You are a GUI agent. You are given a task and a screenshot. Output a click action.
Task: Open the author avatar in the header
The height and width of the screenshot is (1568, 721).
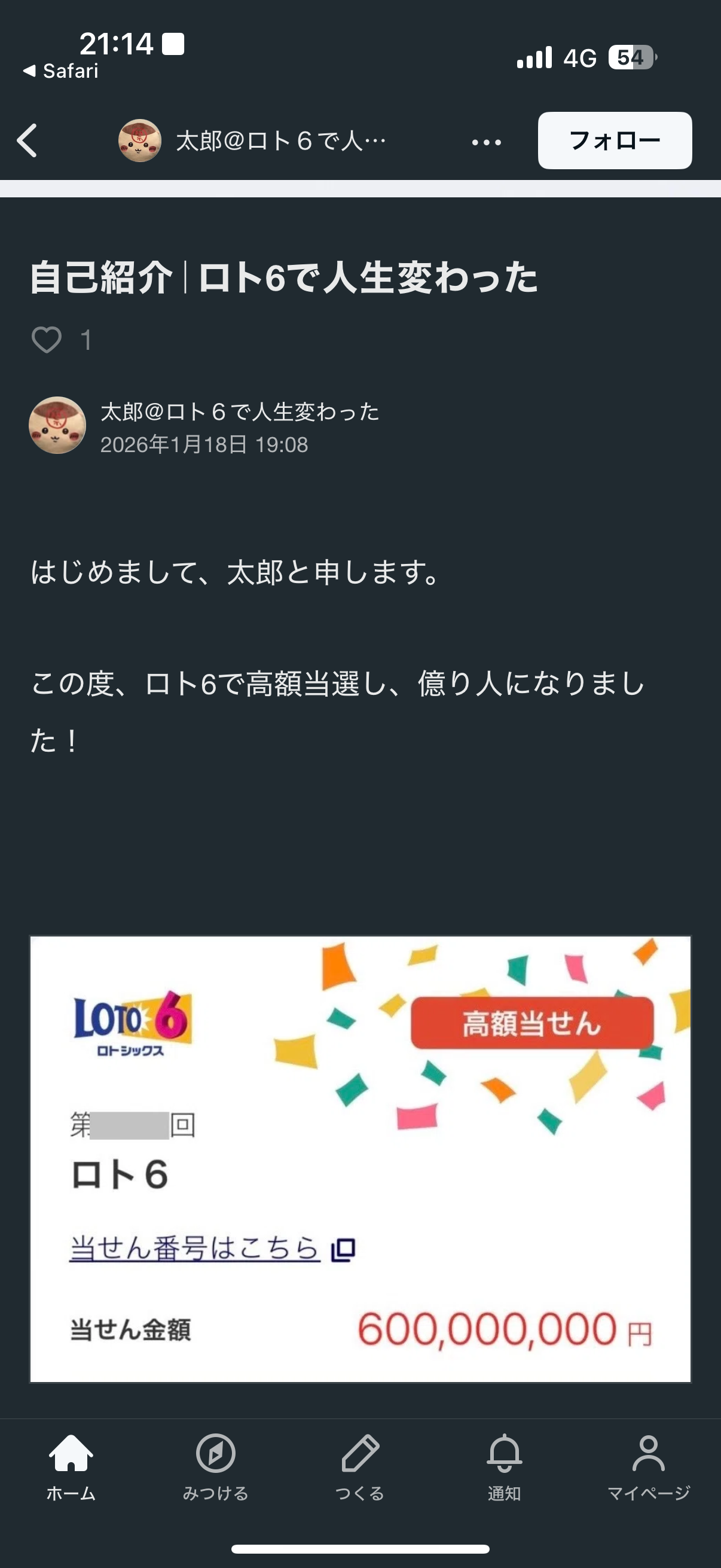point(140,141)
